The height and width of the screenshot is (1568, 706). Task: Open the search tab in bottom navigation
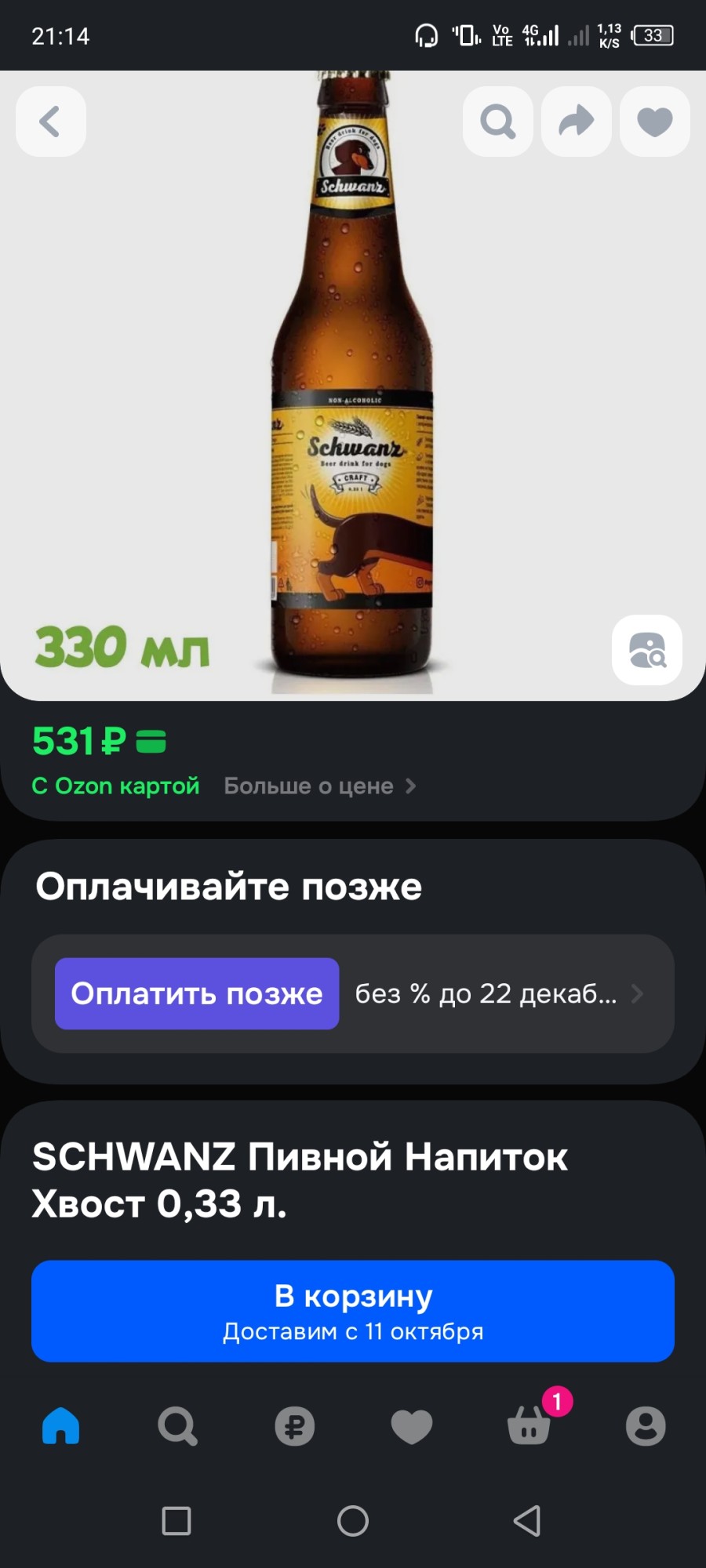click(x=177, y=1425)
